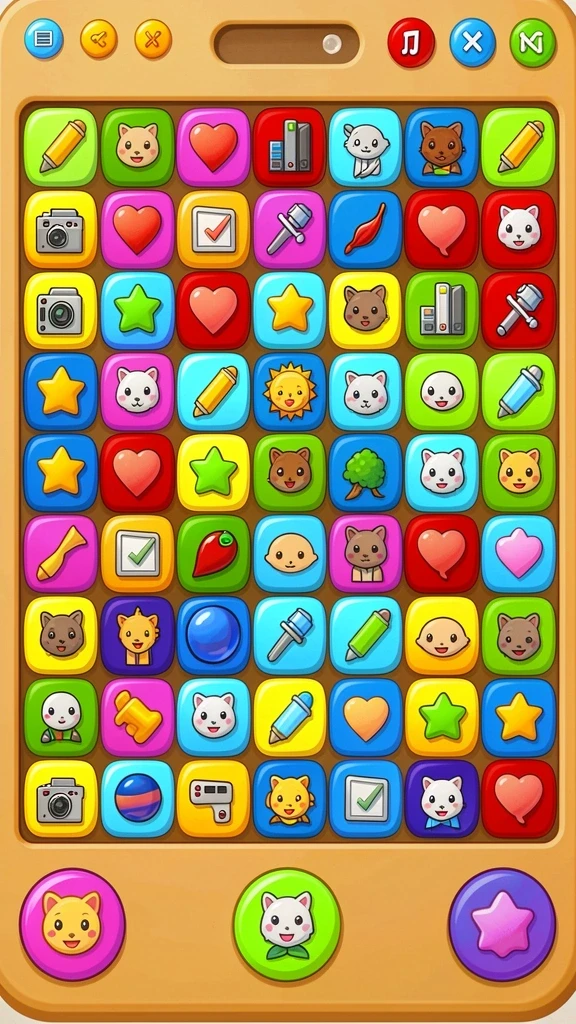Open the blue list menu button
576x1024 pixels.
click(44, 39)
